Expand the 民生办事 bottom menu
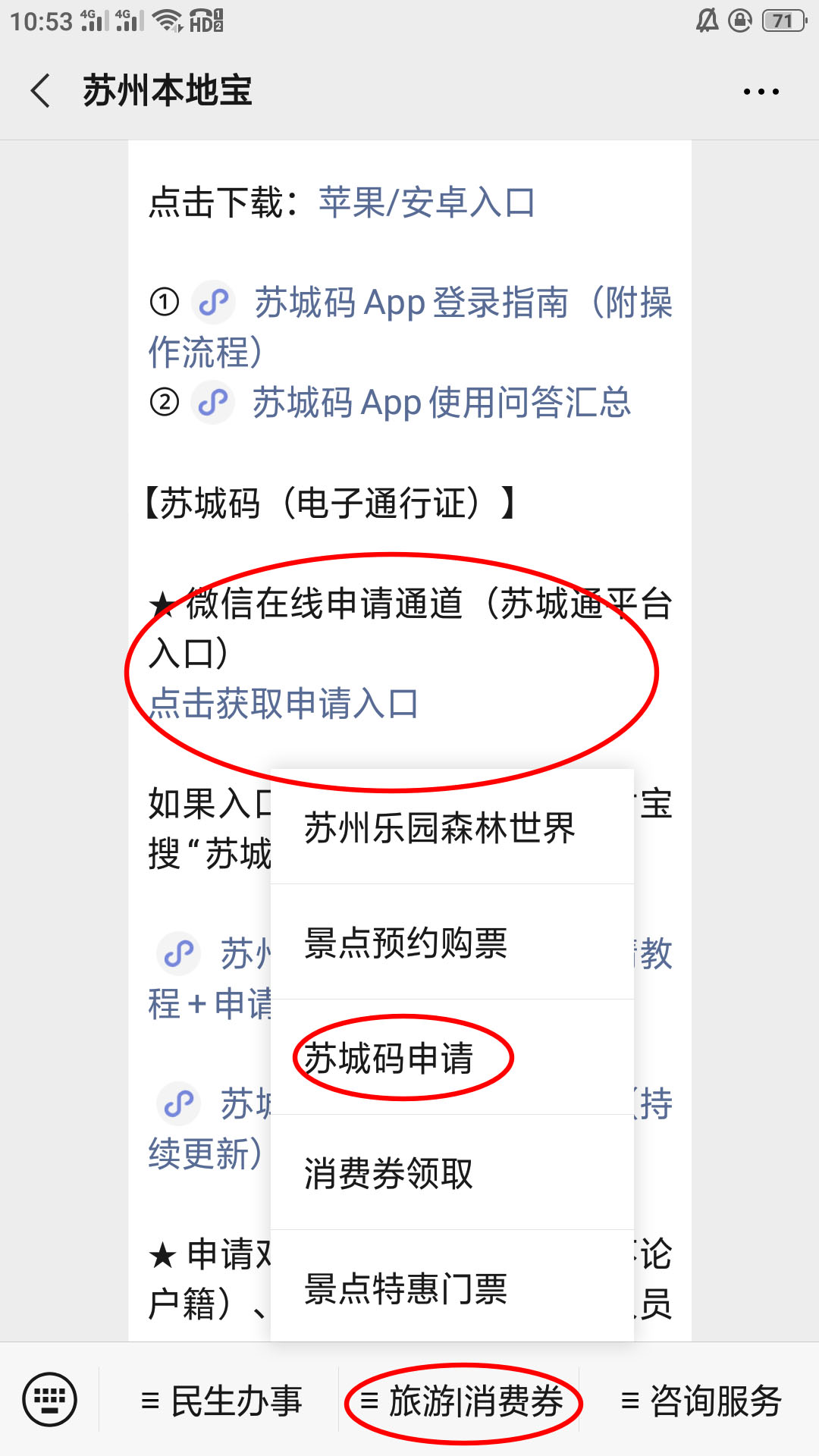 [221, 1401]
